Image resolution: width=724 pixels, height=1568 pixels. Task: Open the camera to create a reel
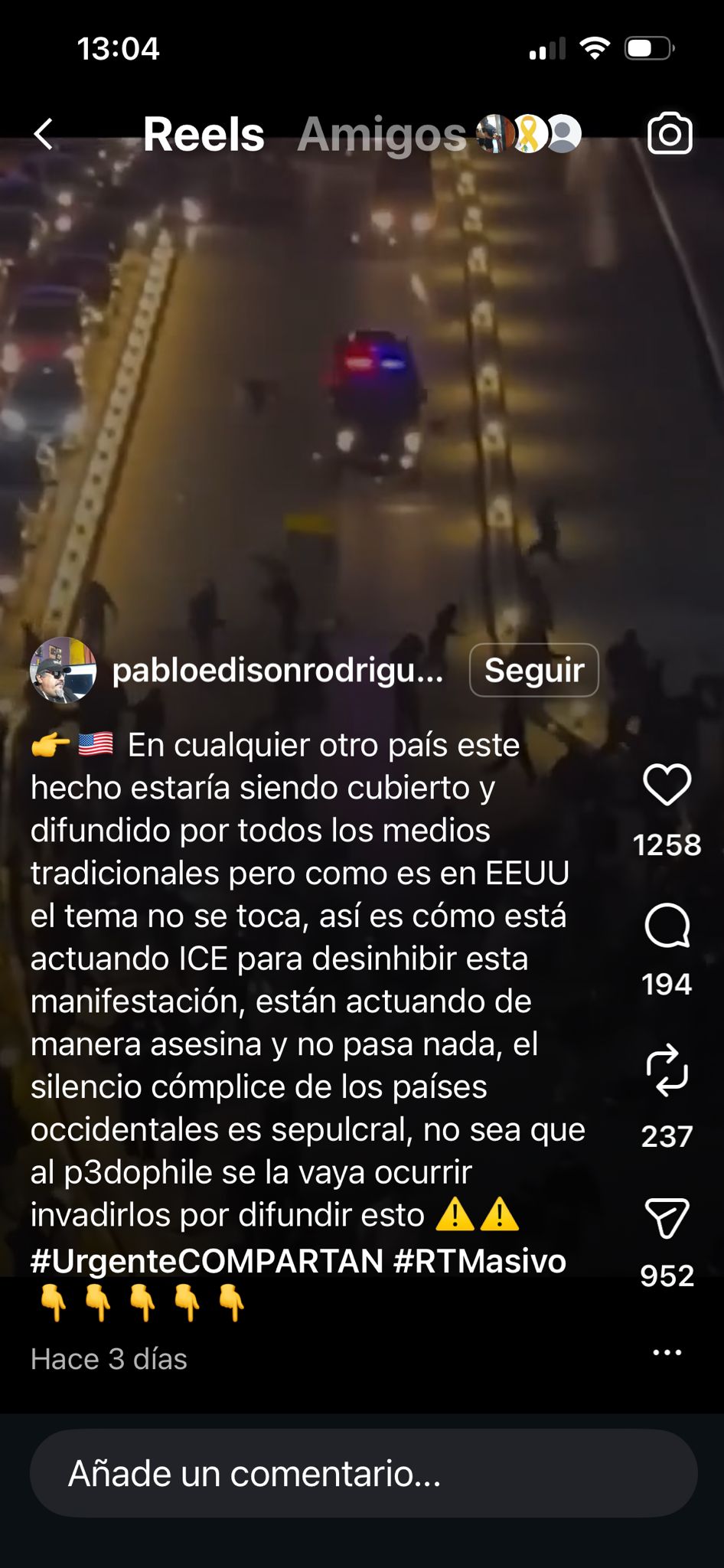tap(670, 134)
